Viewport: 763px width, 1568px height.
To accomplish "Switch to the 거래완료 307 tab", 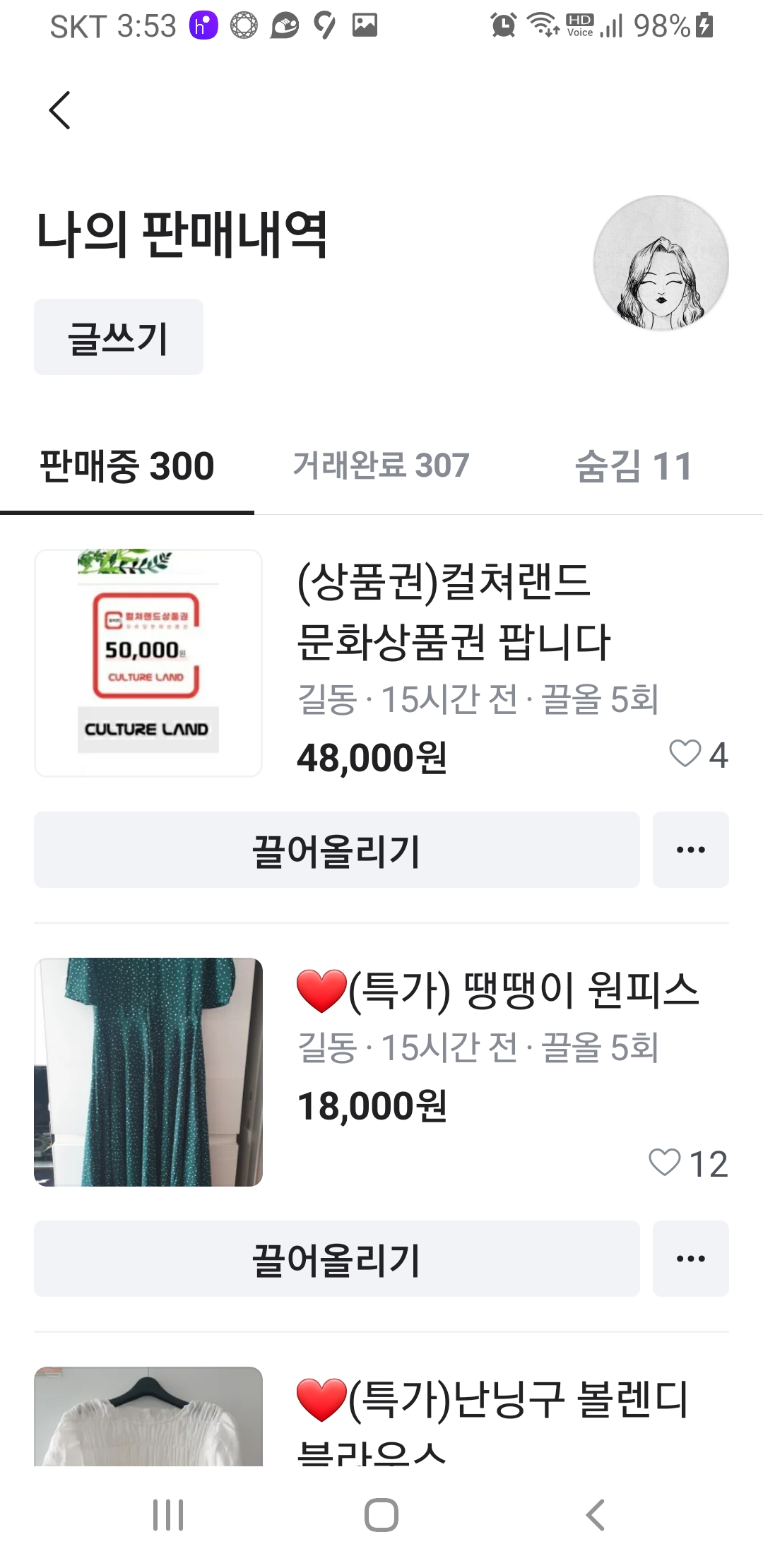I will [x=381, y=465].
